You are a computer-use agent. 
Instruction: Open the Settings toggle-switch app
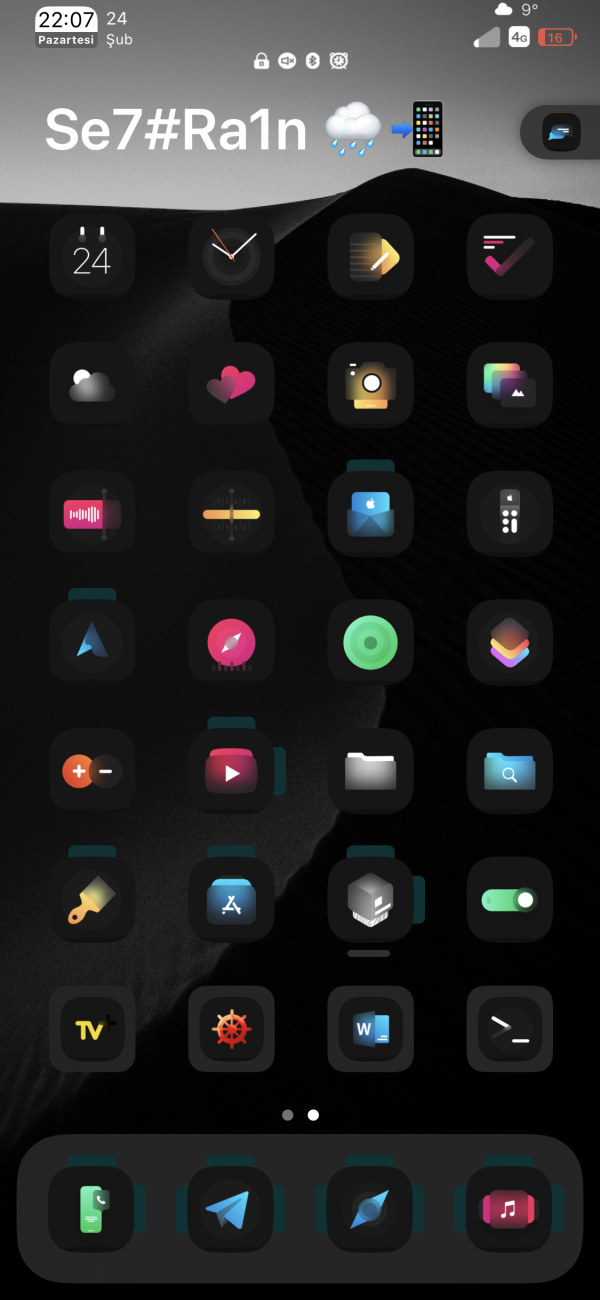click(x=510, y=900)
